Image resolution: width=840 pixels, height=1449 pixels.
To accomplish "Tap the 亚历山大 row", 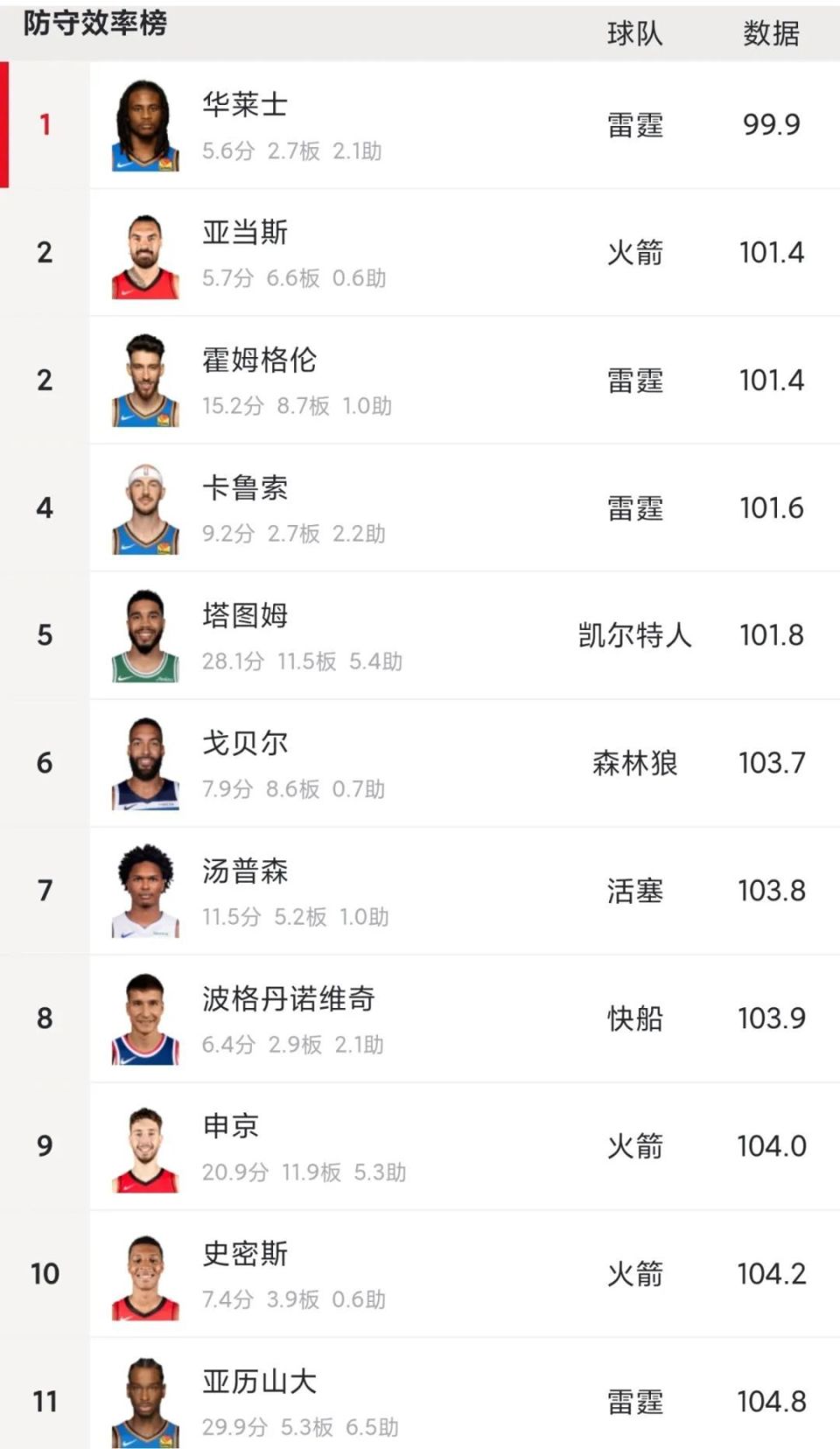I will pos(420,1394).
